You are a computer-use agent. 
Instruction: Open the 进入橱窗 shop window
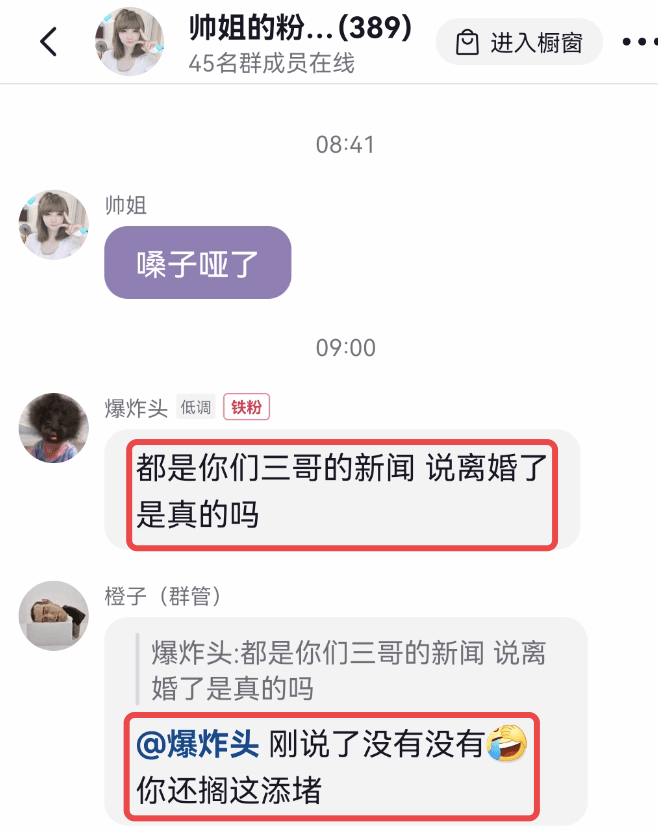pos(519,43)
